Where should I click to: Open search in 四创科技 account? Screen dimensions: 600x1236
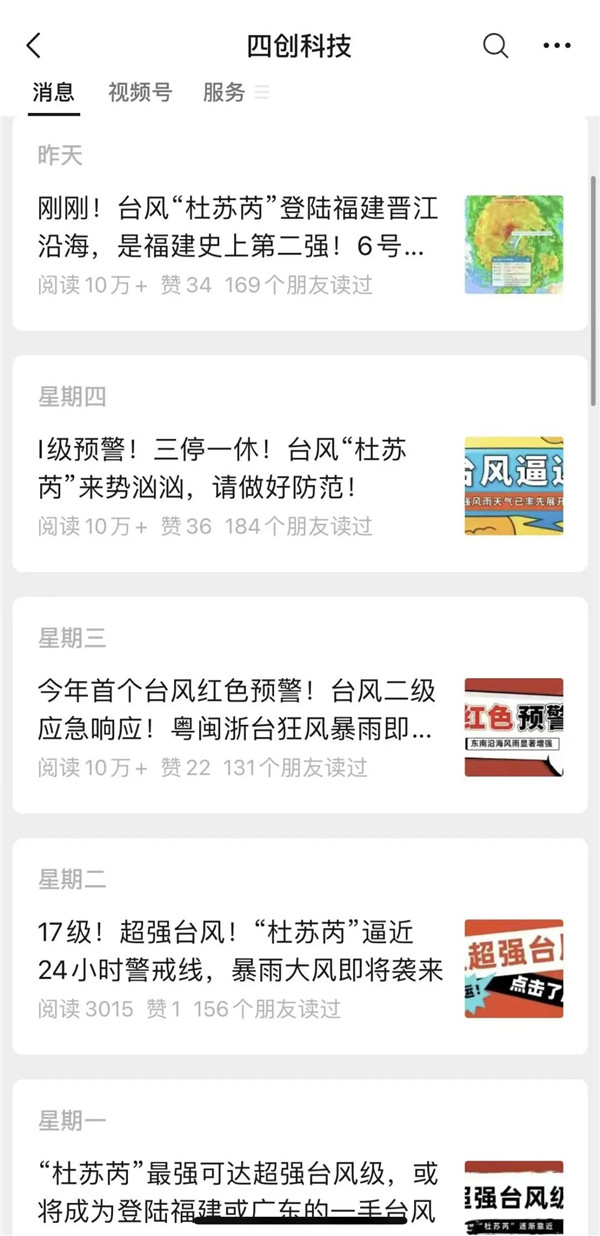point(495,46)
